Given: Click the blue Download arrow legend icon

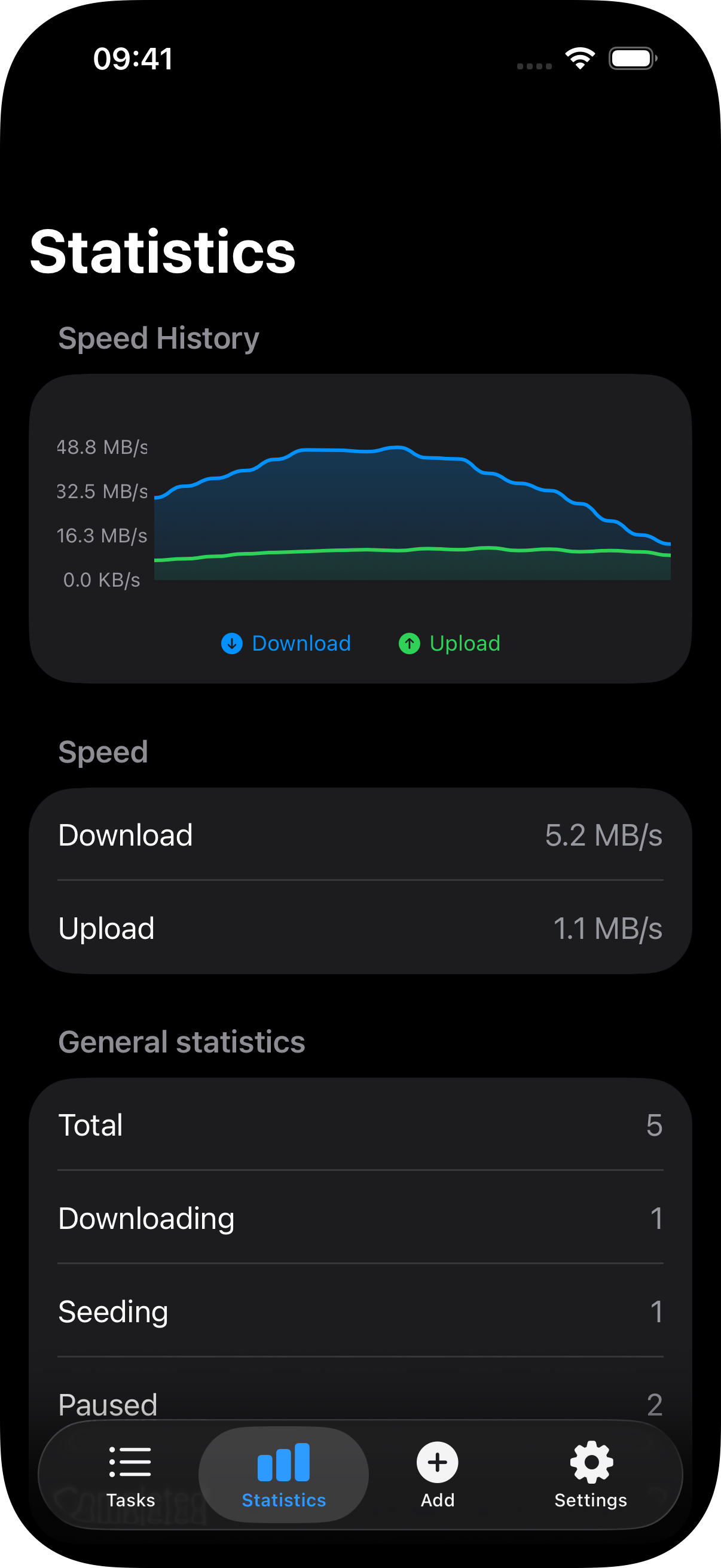Looking at the screenshot, I should tap(231, 643).
